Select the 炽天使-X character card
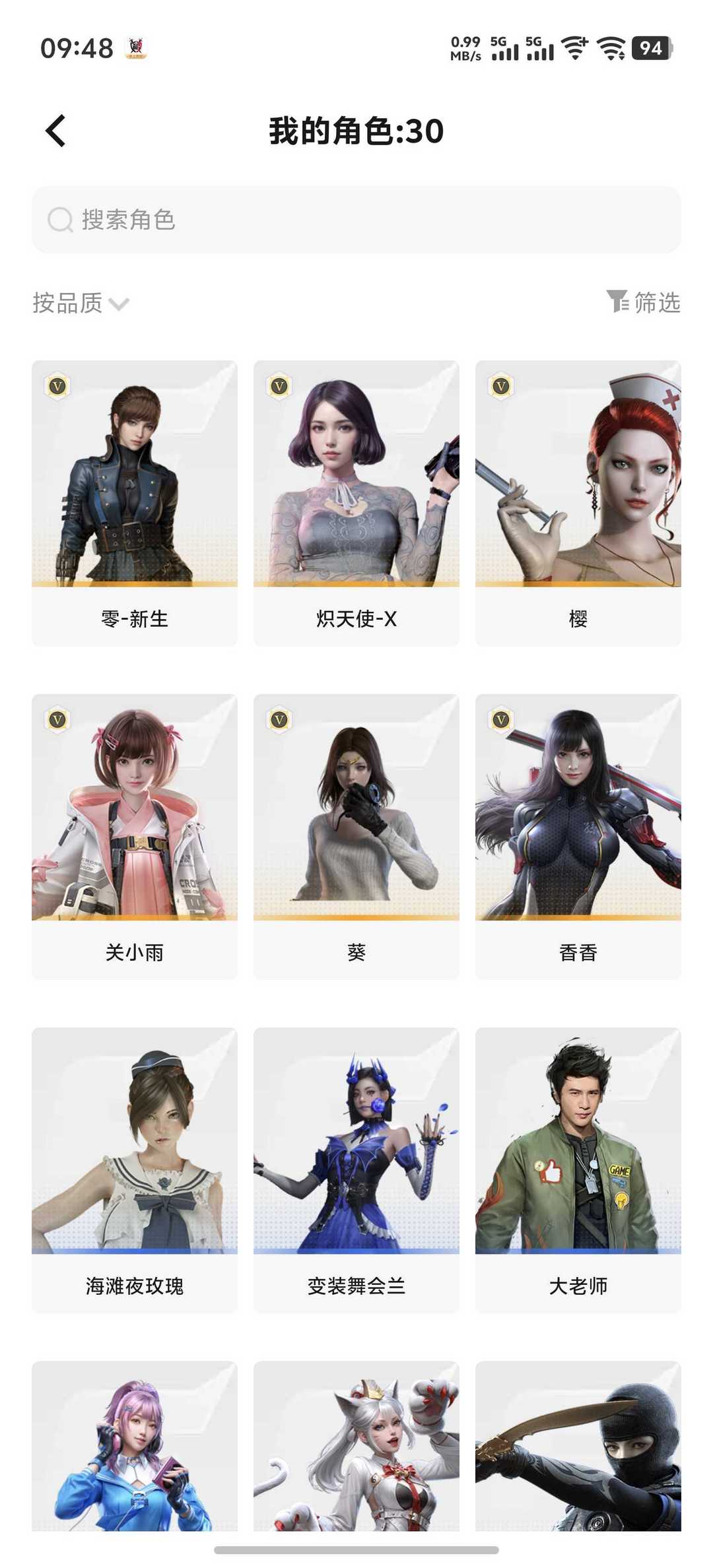Image resolution: width=713 pixels, height=1568 pixels. pos(356,503)
